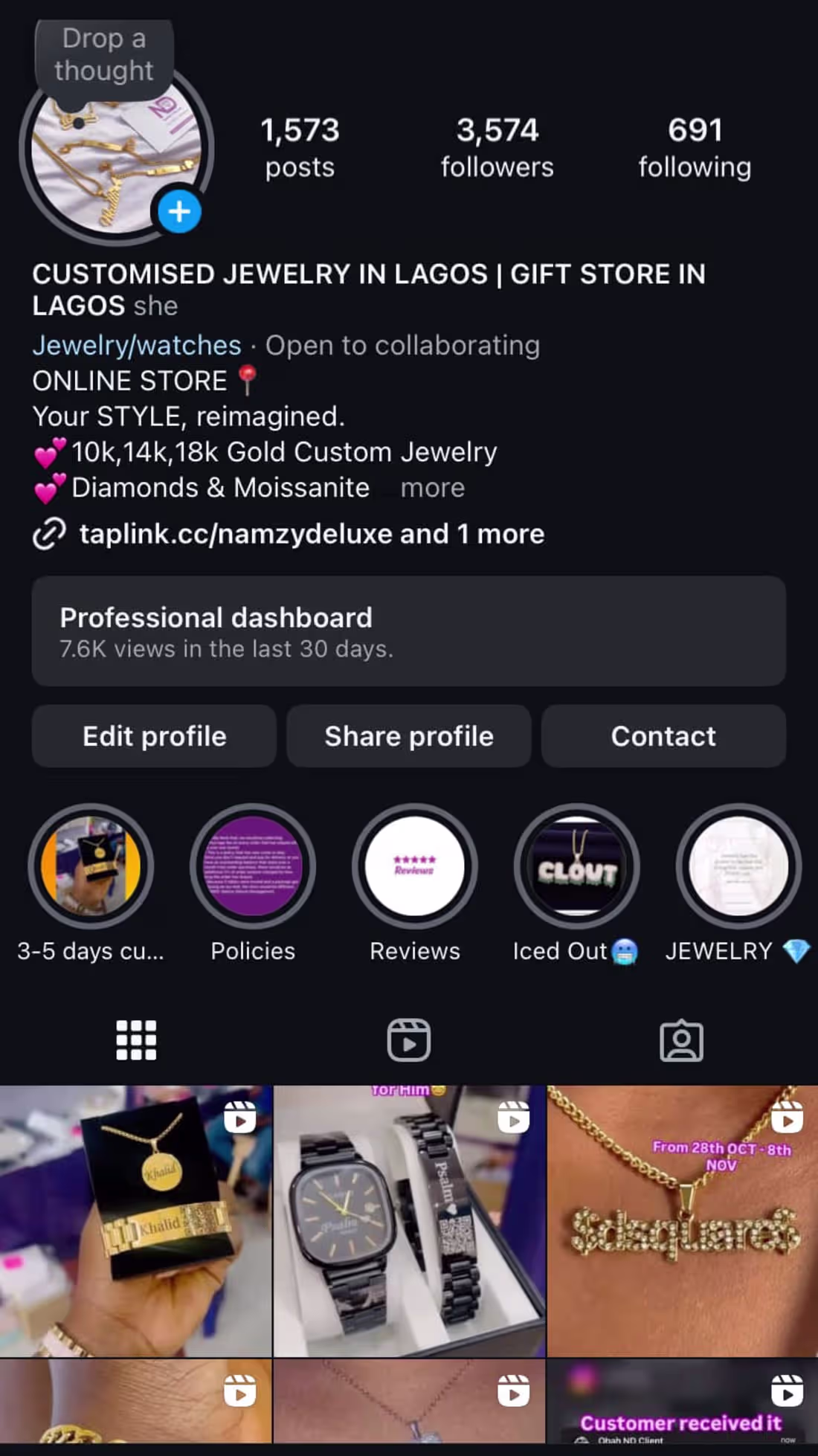Tap the Edit profile button
The width and height of the screenshot is (818, 1456).
pos(154,736)
